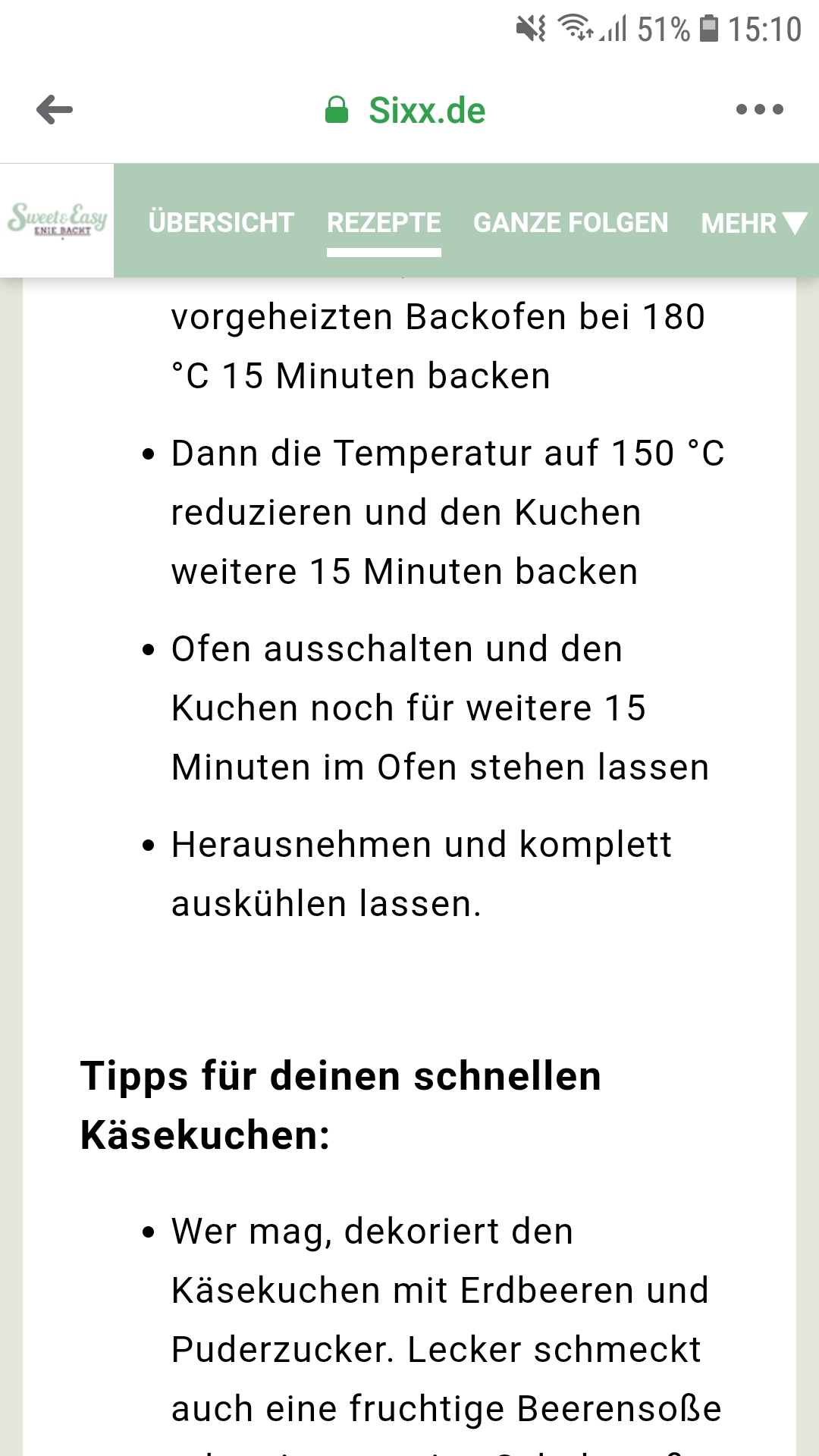Viewport: 819px width, 1456px height.
Task: Switch to the Übersicht tab
Action: click(221, 222)
